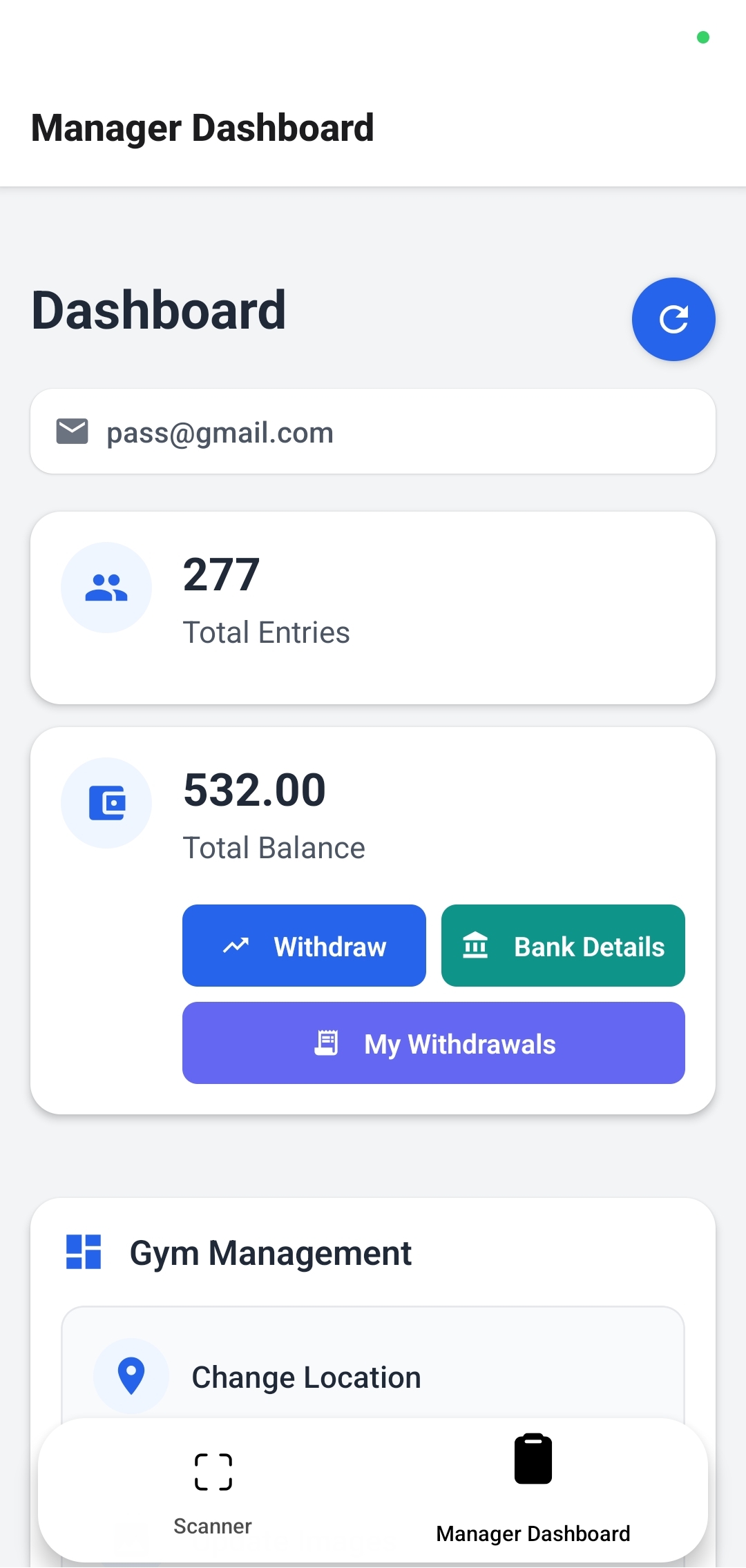View My Withdrawals
This screenshot has width=746, height=1568.
[434, 1043]
